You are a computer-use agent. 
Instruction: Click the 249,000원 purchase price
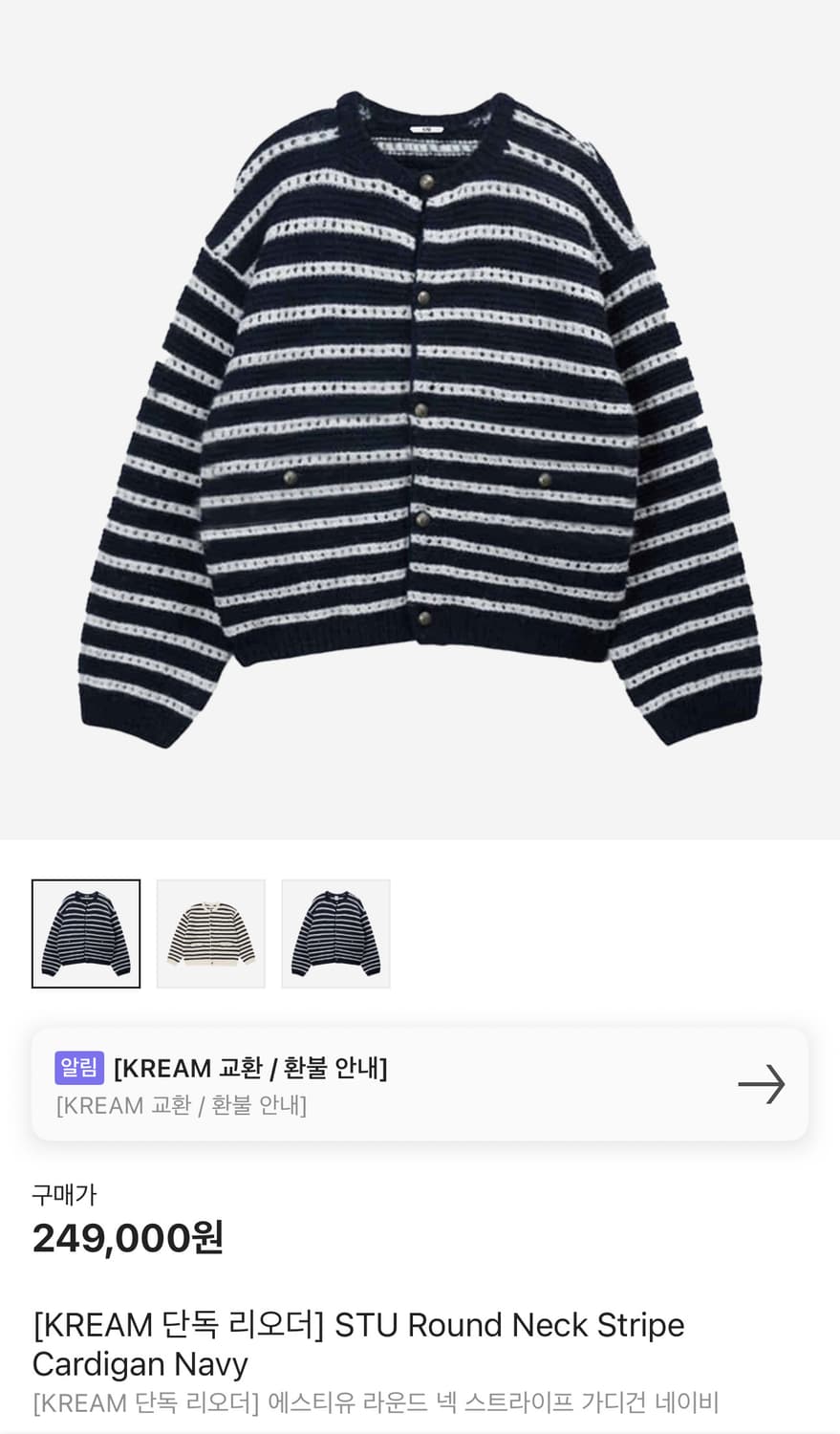coord(126,1238)
